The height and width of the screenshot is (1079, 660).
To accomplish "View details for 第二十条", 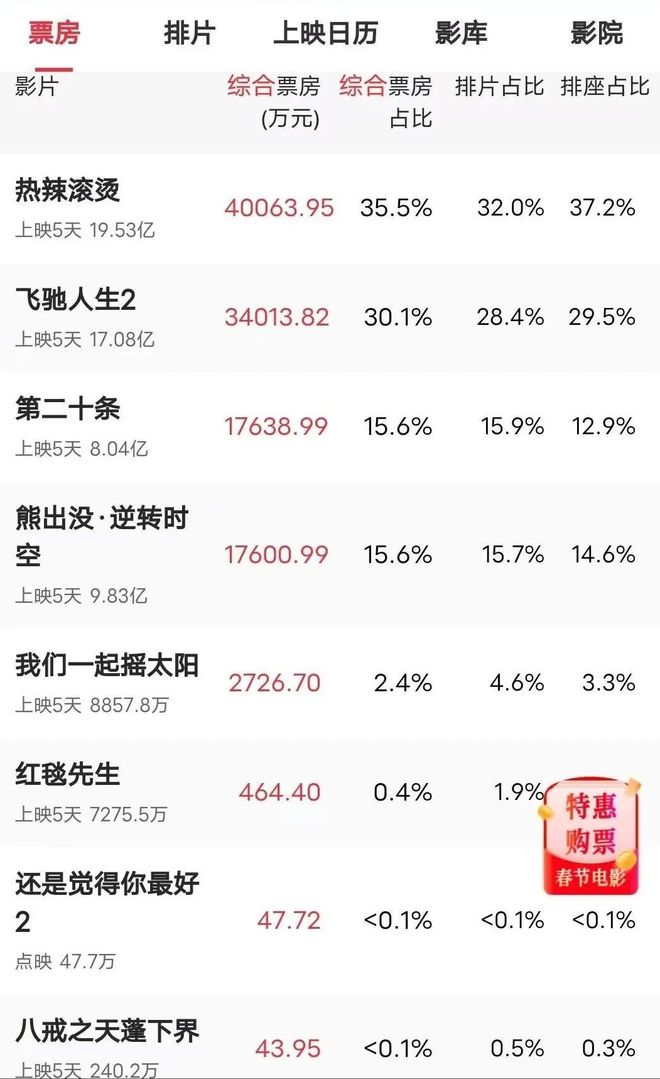I will [330, 427].
